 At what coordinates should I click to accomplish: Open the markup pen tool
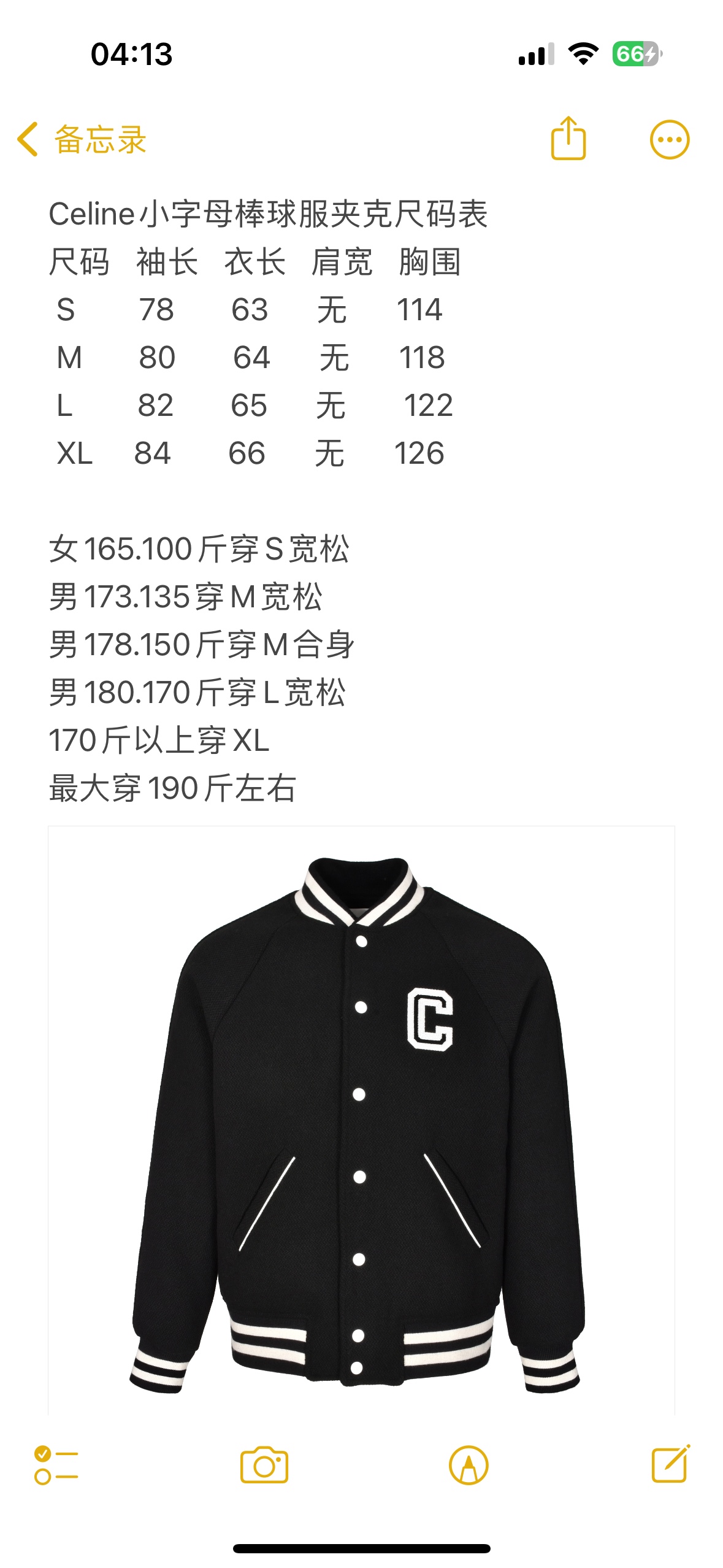[x=469, y=1465]
